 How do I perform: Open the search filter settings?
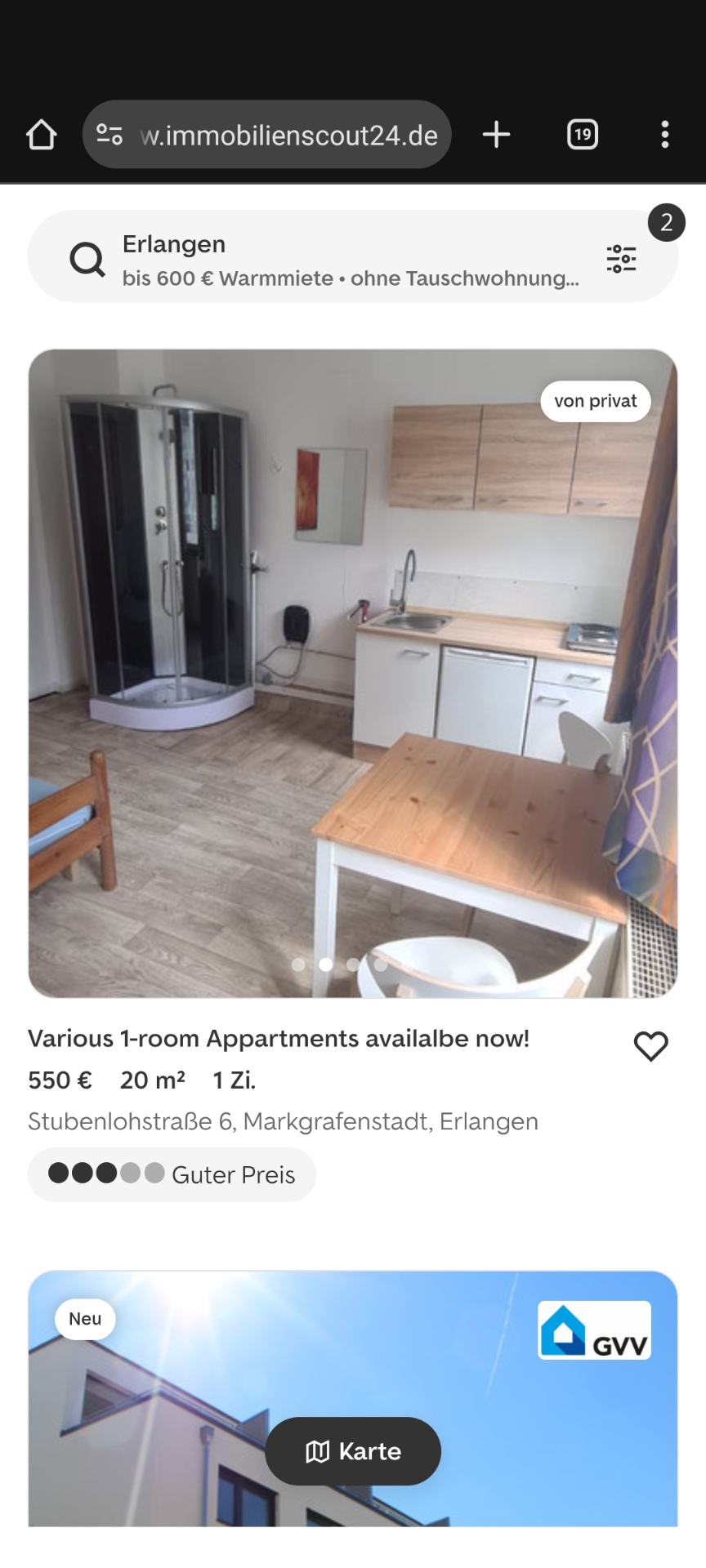click(x=622, y=258)
